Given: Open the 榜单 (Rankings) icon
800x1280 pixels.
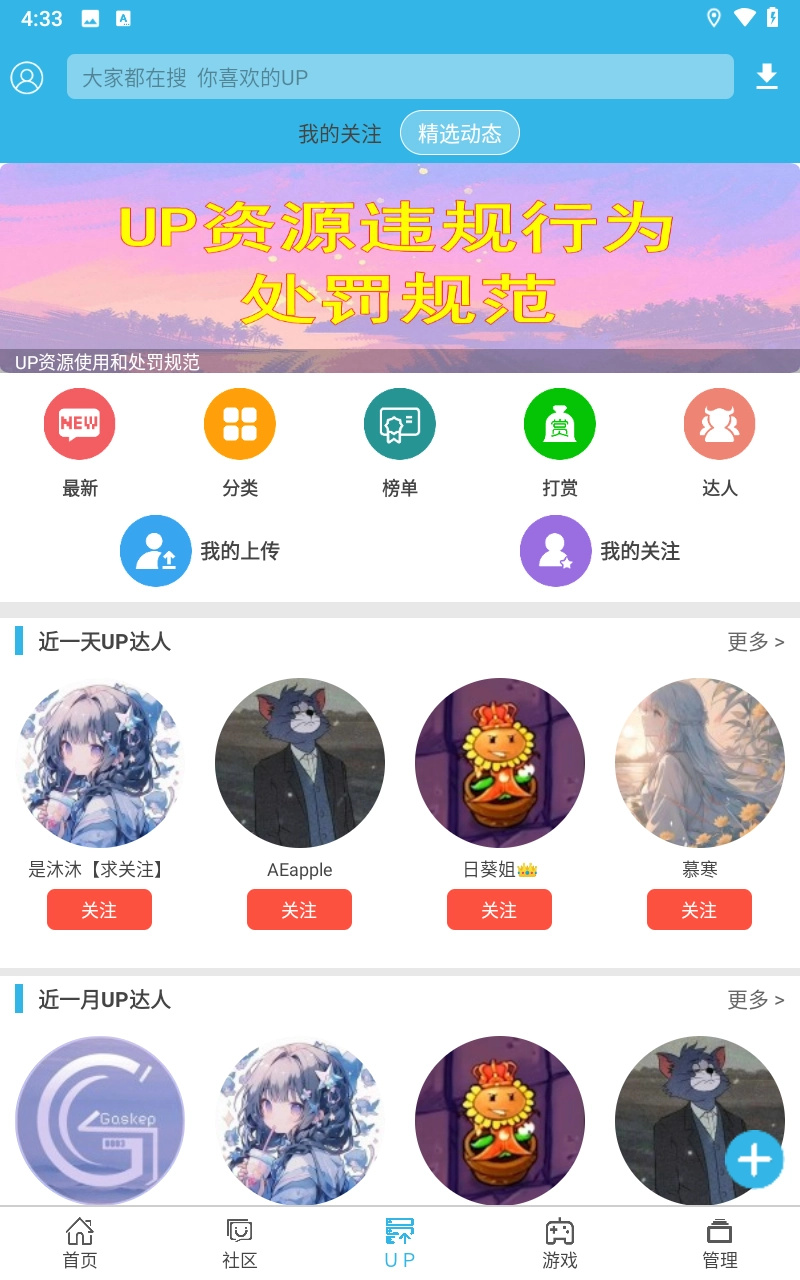Looking at the screenshot, I should [x=400, y=423].
